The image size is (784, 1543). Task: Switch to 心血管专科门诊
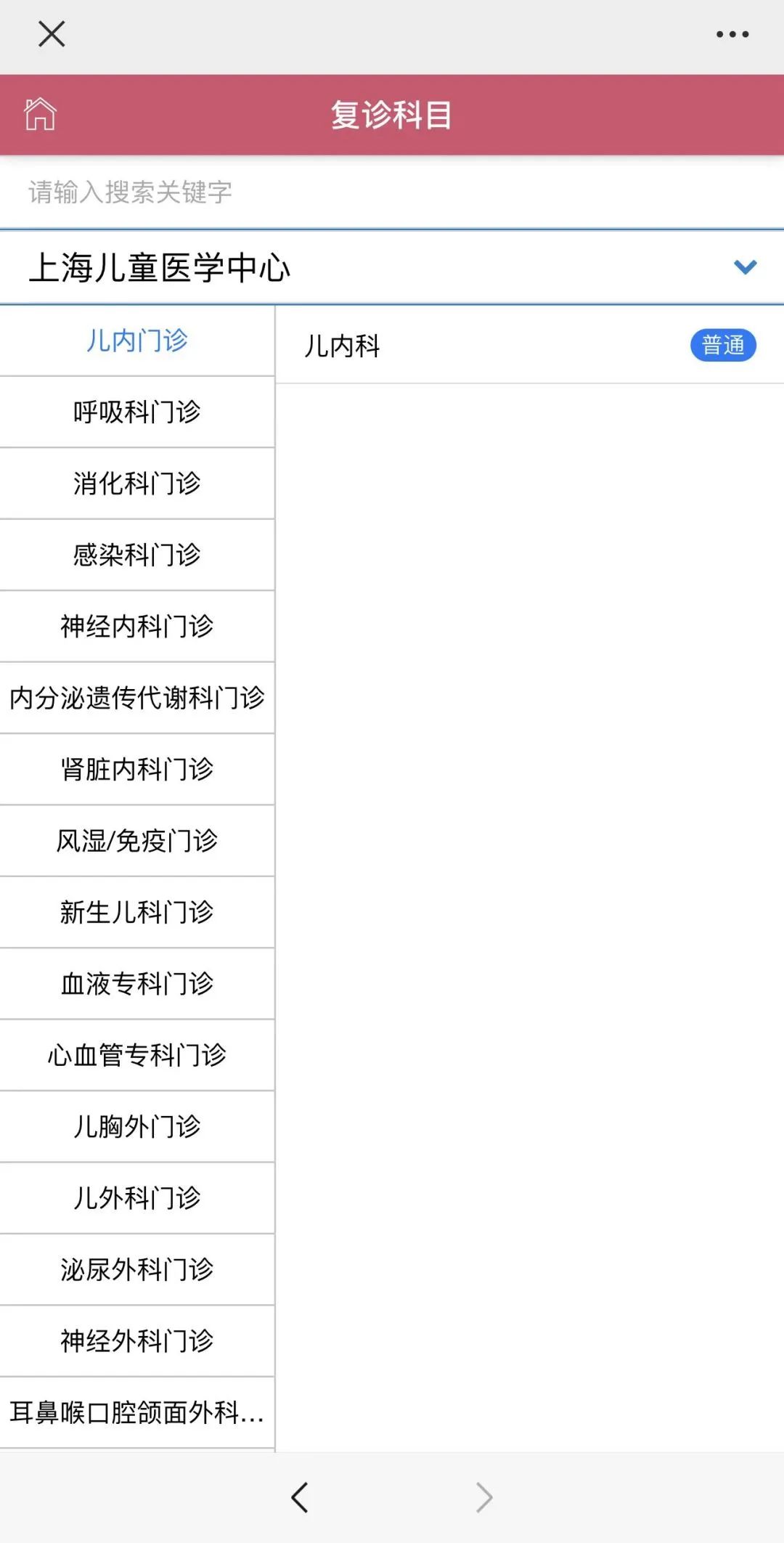tap(137, 1055)
